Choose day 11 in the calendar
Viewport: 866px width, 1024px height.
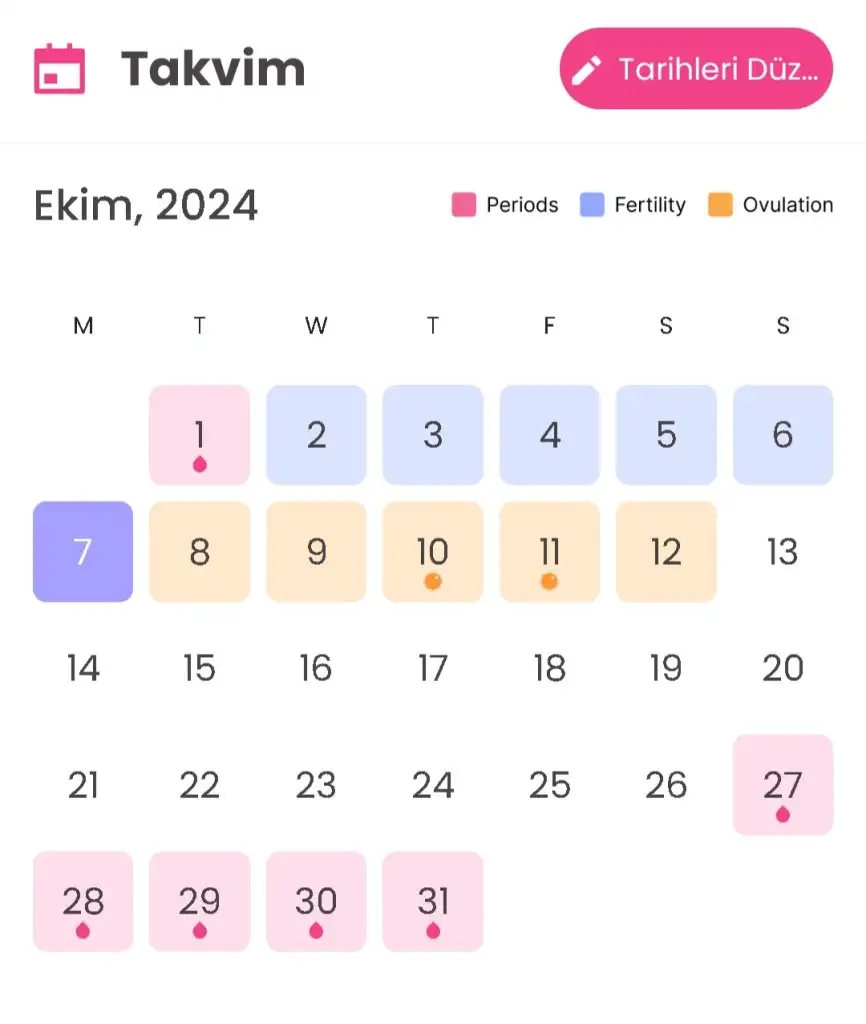point(549,552)
